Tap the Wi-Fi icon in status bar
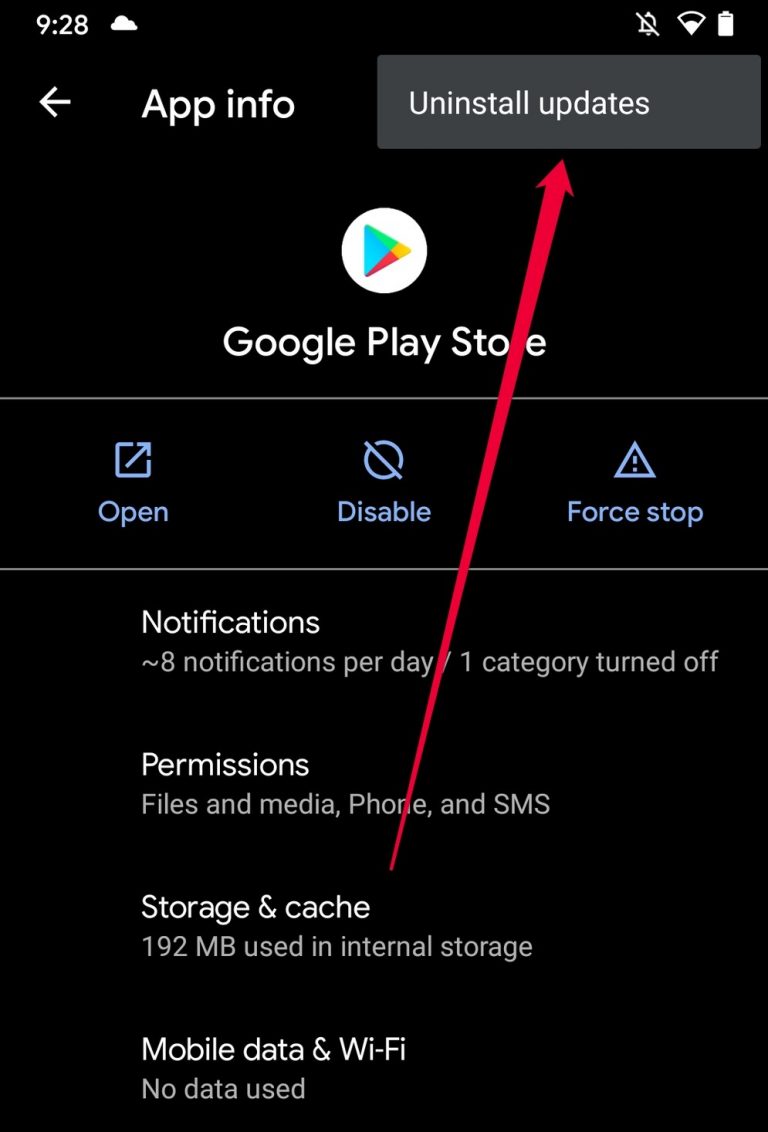 (x=693, y=24)
